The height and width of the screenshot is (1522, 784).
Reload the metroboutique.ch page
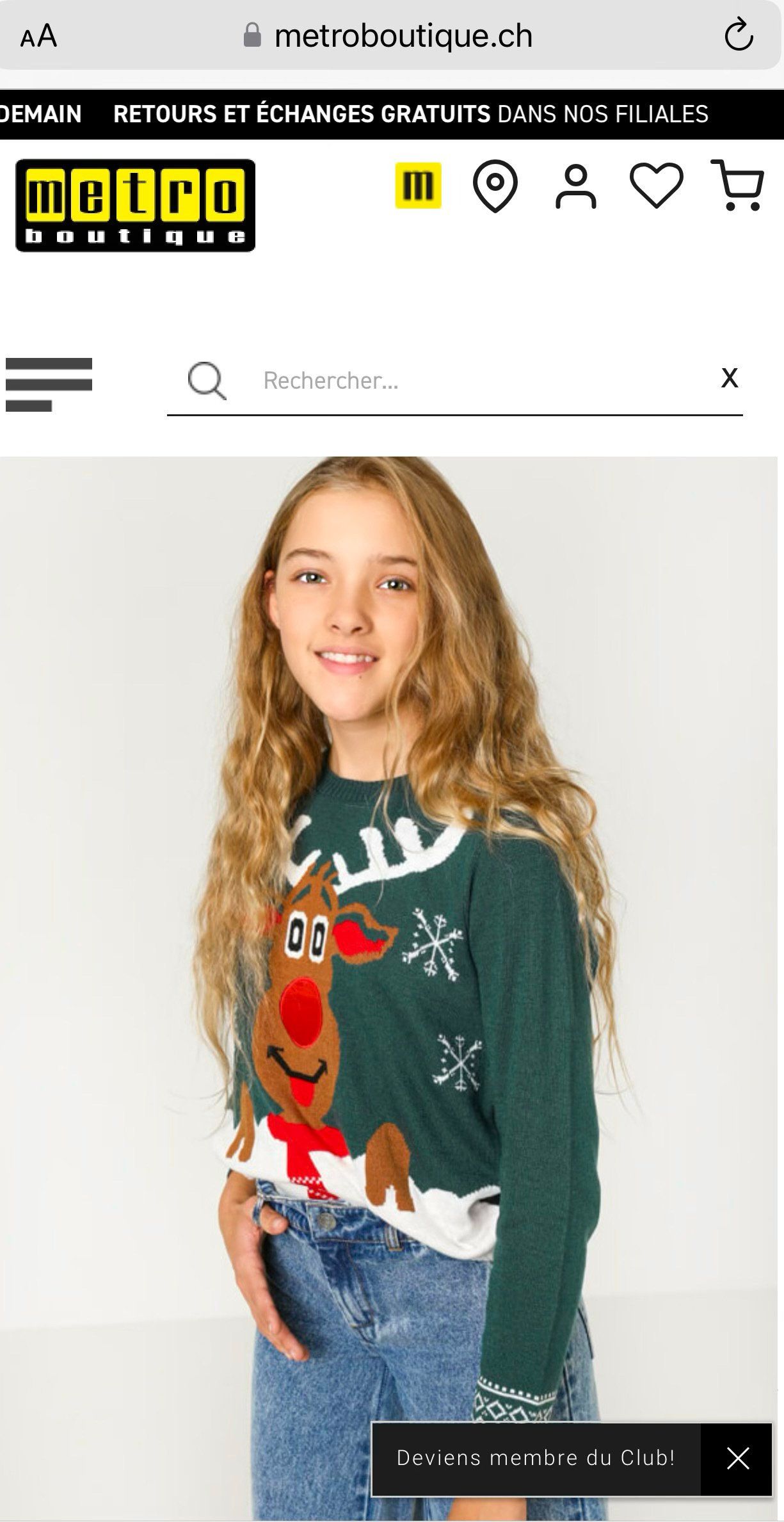(x=738, y=35)
